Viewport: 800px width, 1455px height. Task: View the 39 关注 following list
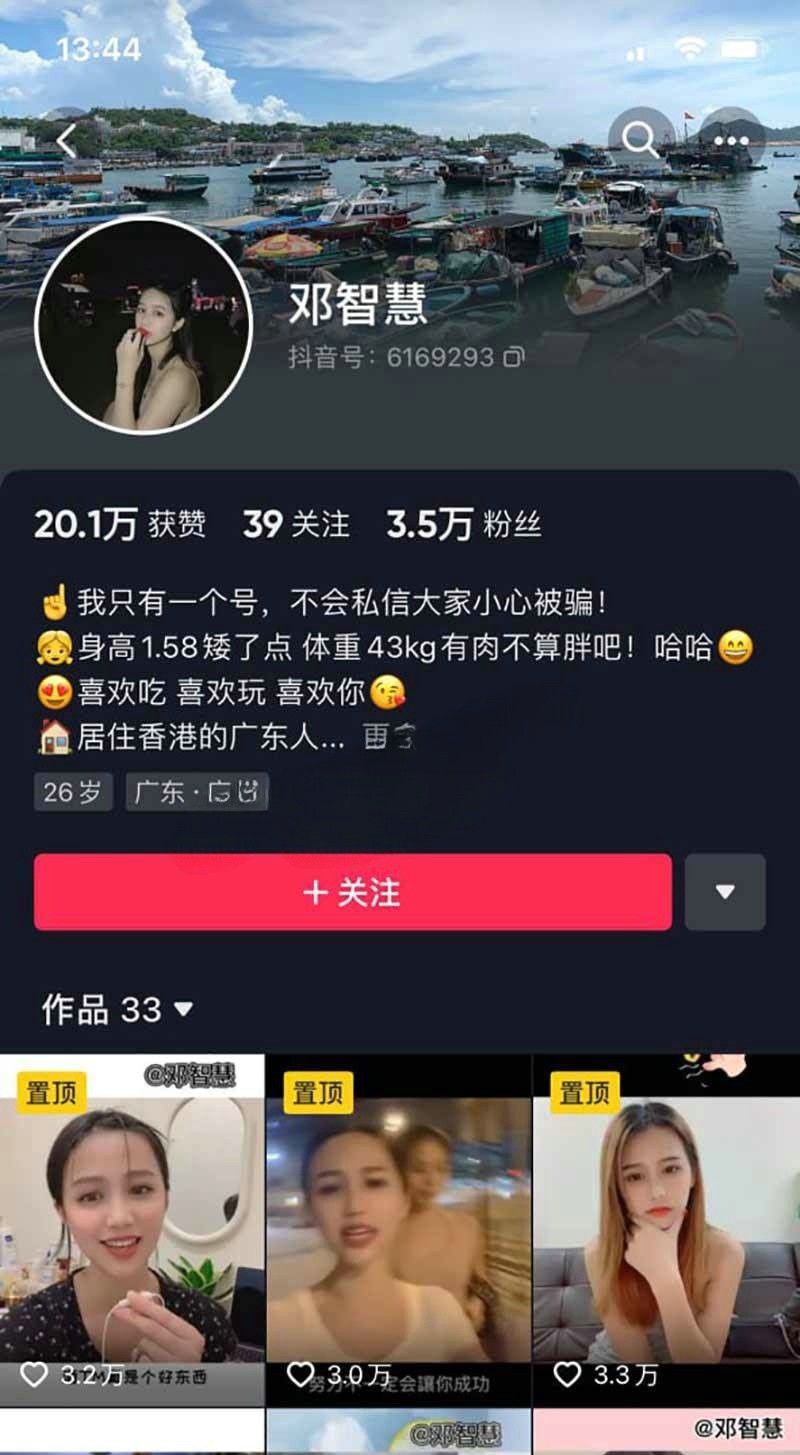[x=296, y=524]
